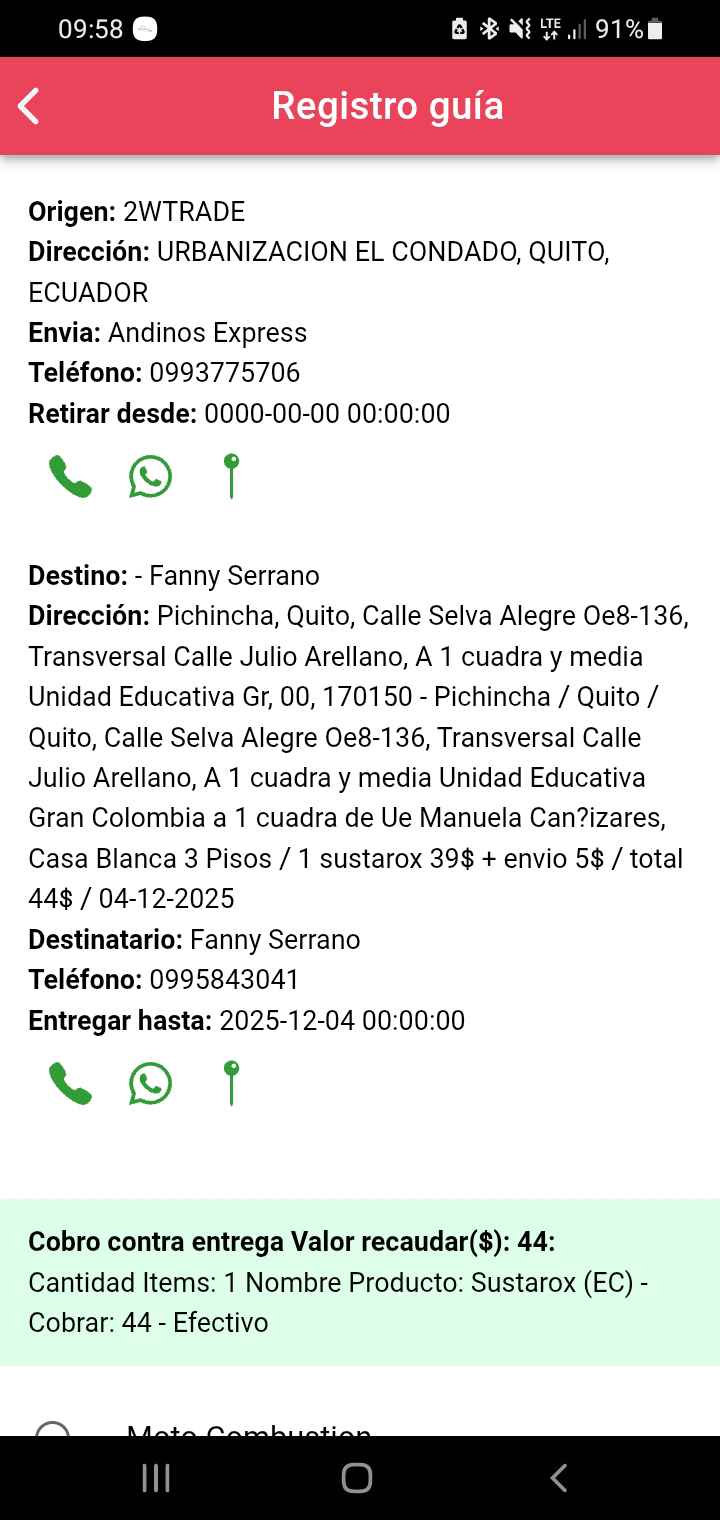This screenshot has height=1520, width=720.
Task: Go back from Registro guía screen
Action: (x=29, y=106)
